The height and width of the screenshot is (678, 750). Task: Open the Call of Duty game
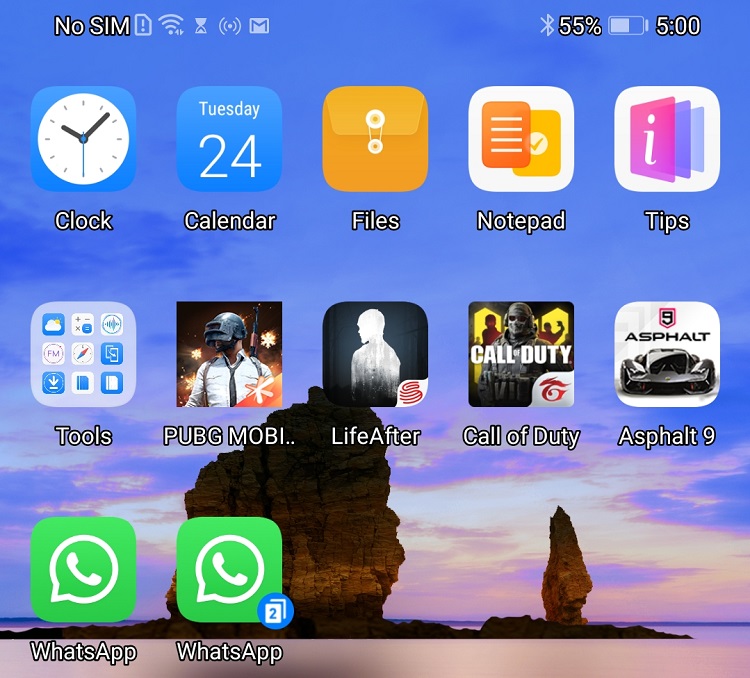pyautogui.click(x=521, y=354)
